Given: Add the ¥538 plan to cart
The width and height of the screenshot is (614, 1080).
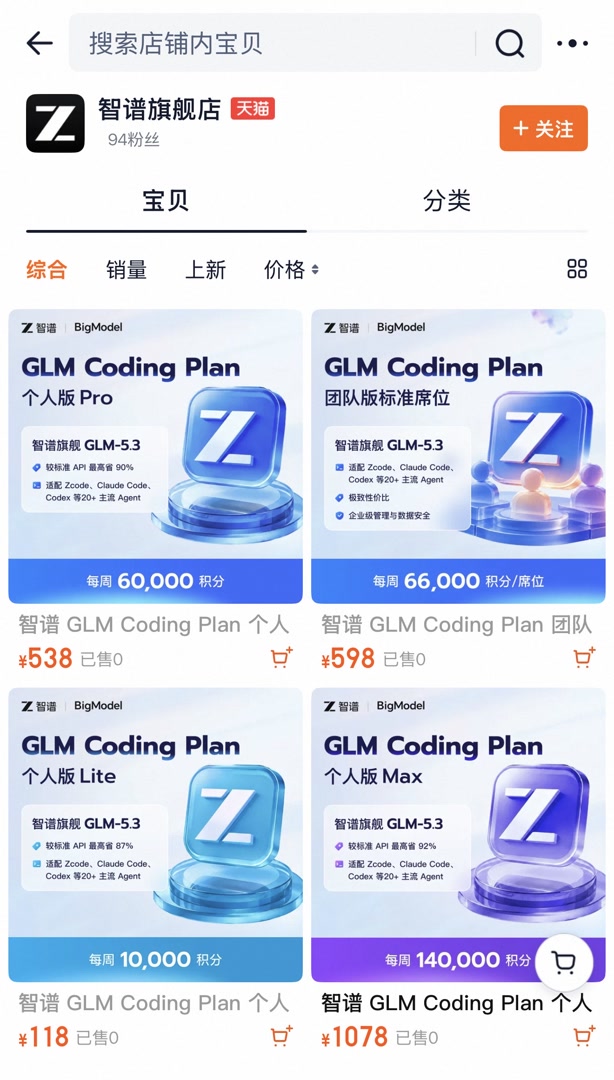Looking at the screenshot, I should 281,658.
